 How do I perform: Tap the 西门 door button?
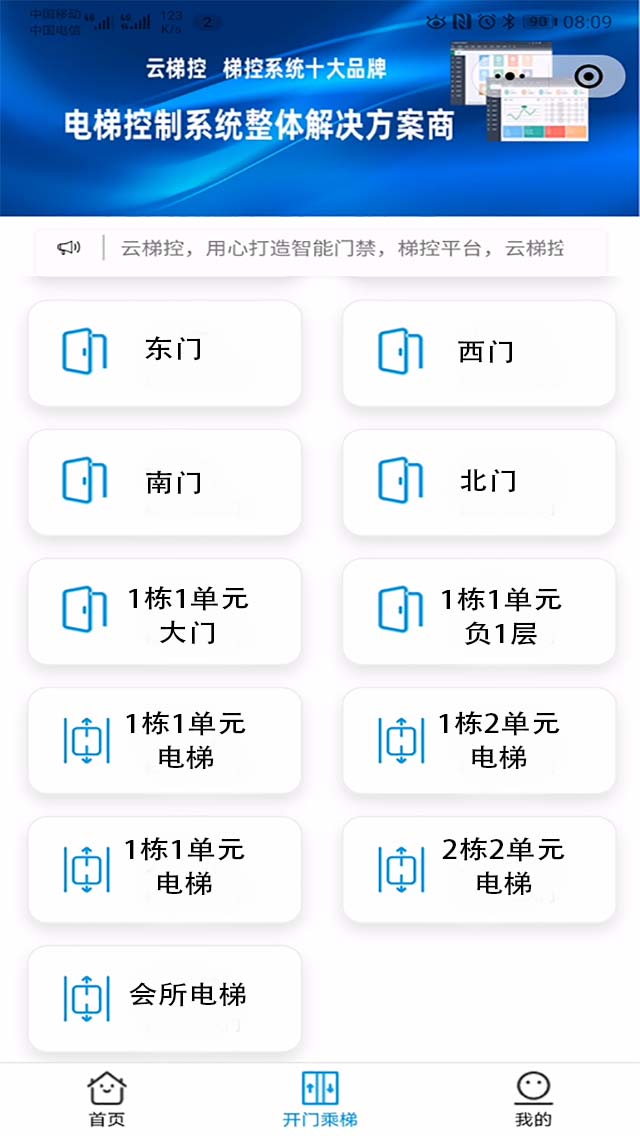point(479,352)
